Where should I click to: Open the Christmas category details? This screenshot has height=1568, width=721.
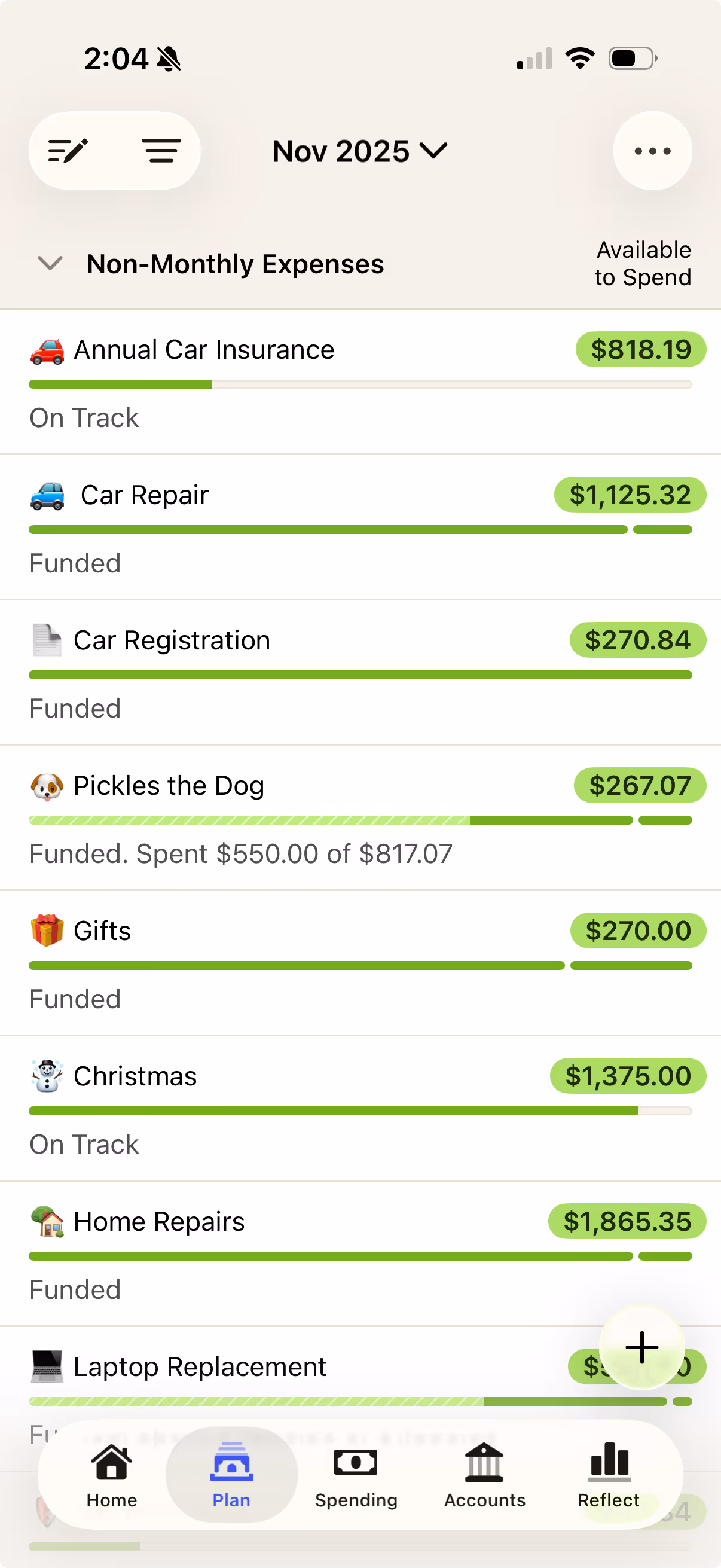pyautogui.click(x=135, y=1076)
